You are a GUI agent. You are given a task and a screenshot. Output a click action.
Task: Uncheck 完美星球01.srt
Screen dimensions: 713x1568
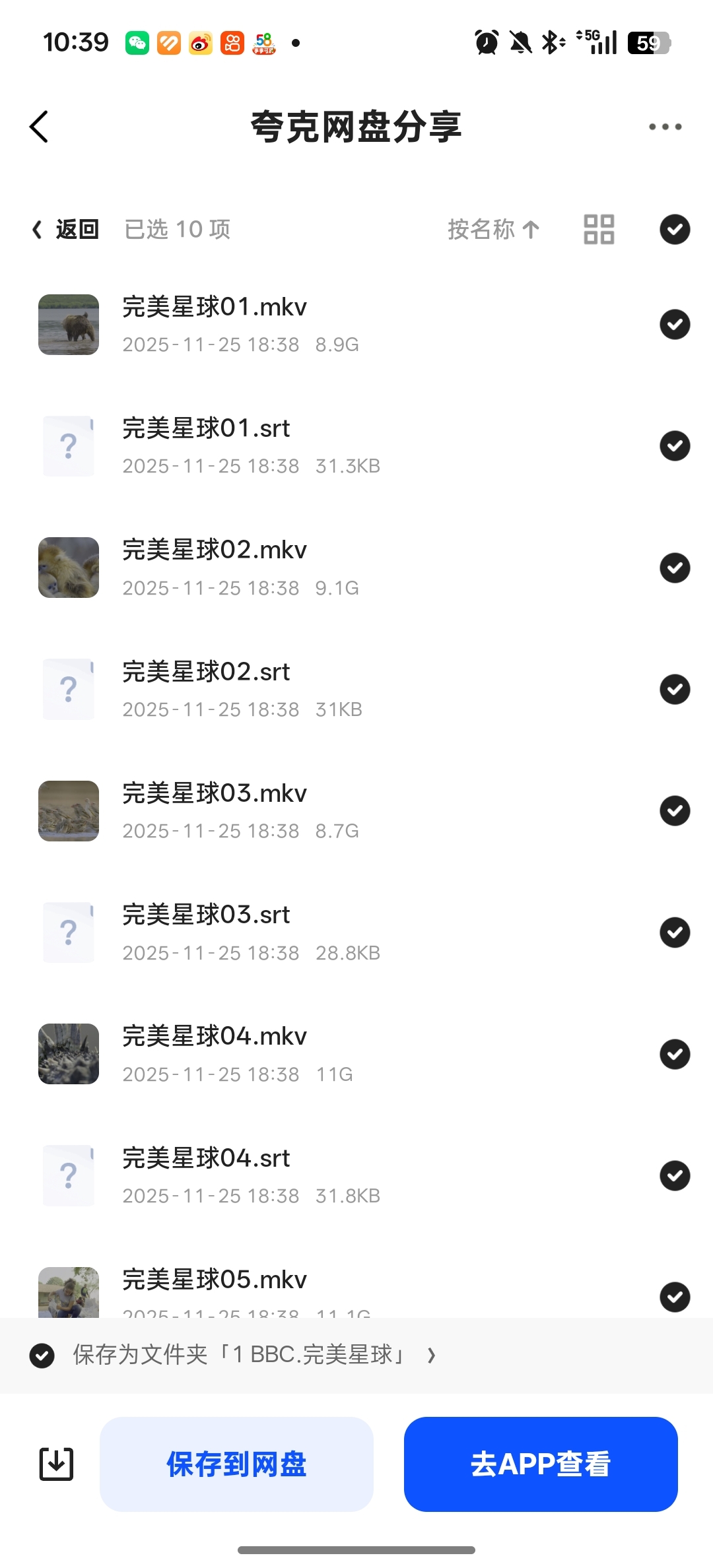point(675,446)
